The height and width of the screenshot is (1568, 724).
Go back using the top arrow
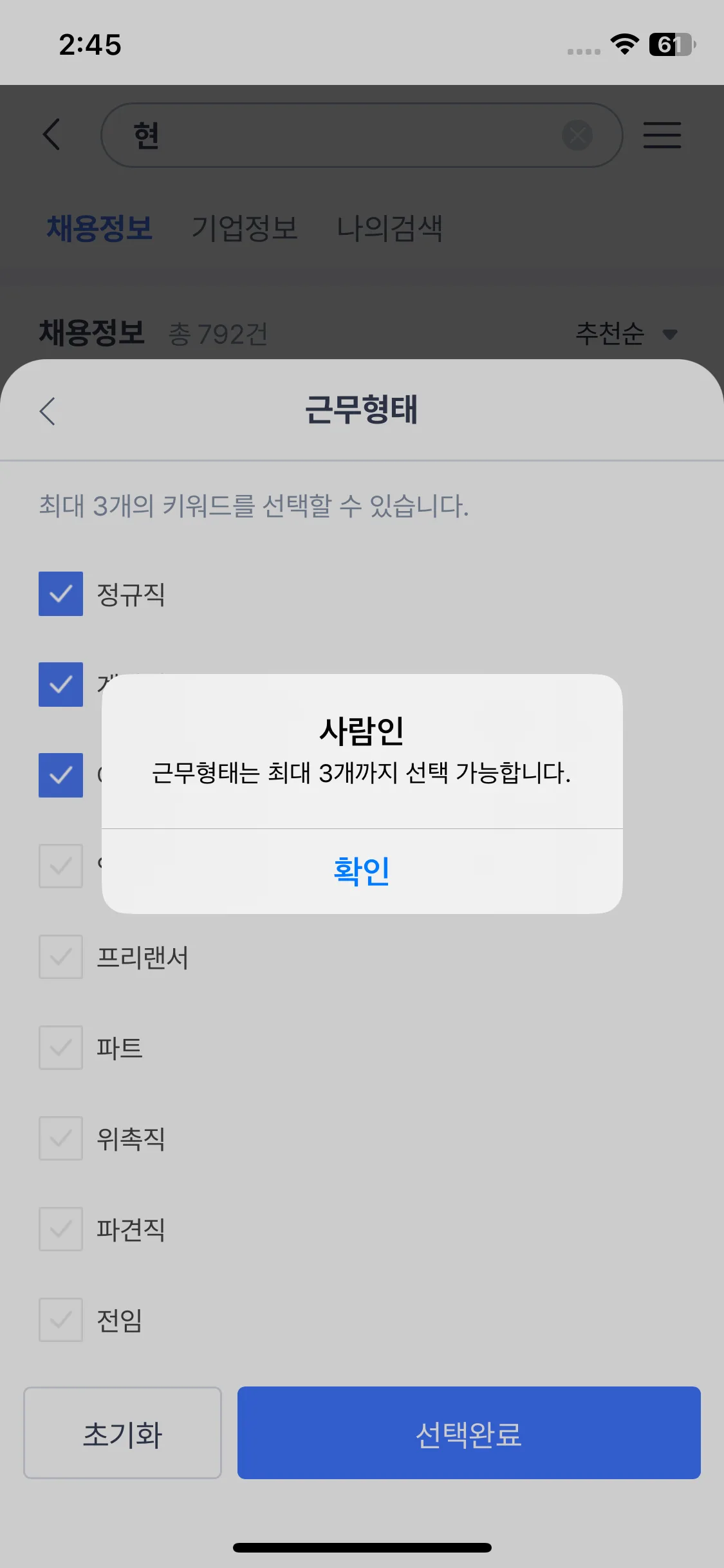51,135
